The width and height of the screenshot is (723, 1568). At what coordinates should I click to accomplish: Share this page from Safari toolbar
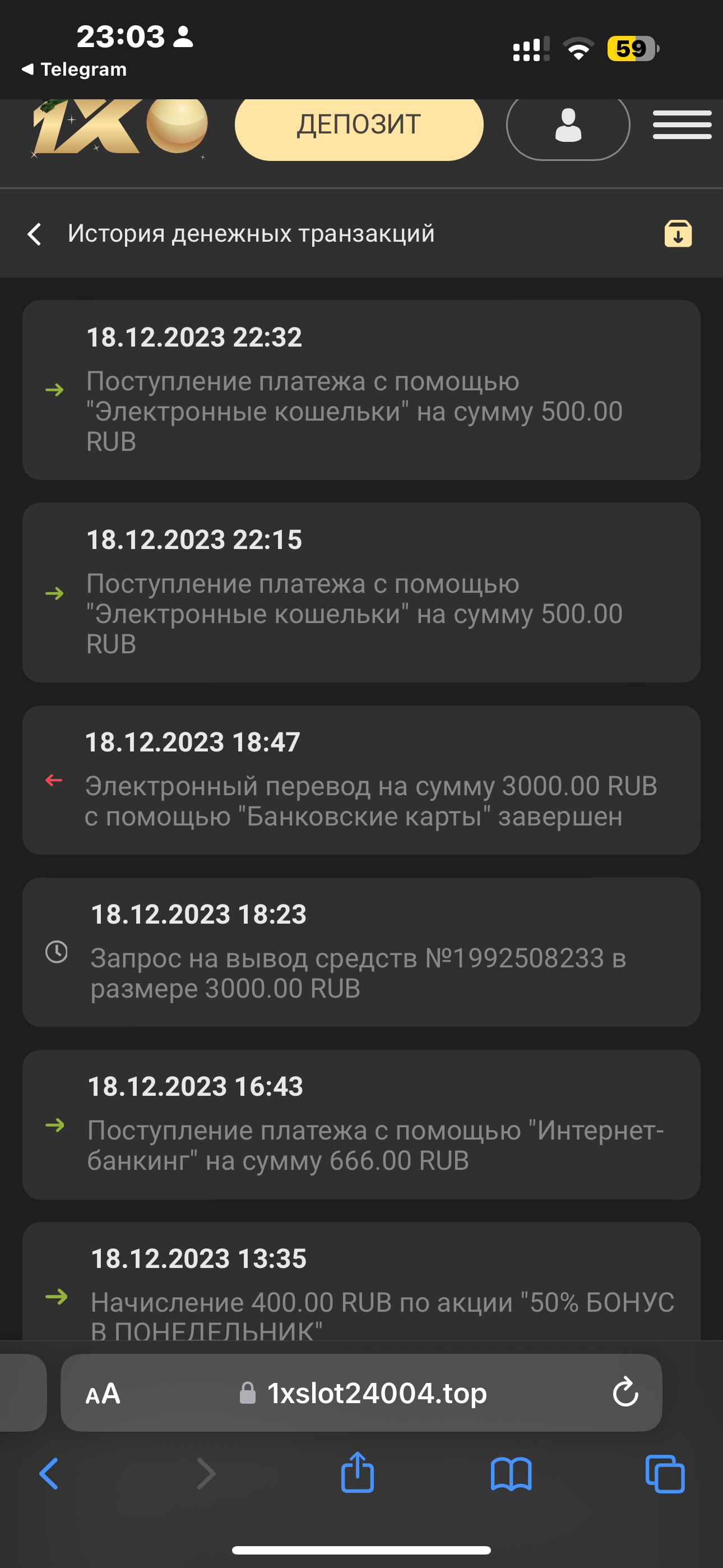pos(357,1473)
